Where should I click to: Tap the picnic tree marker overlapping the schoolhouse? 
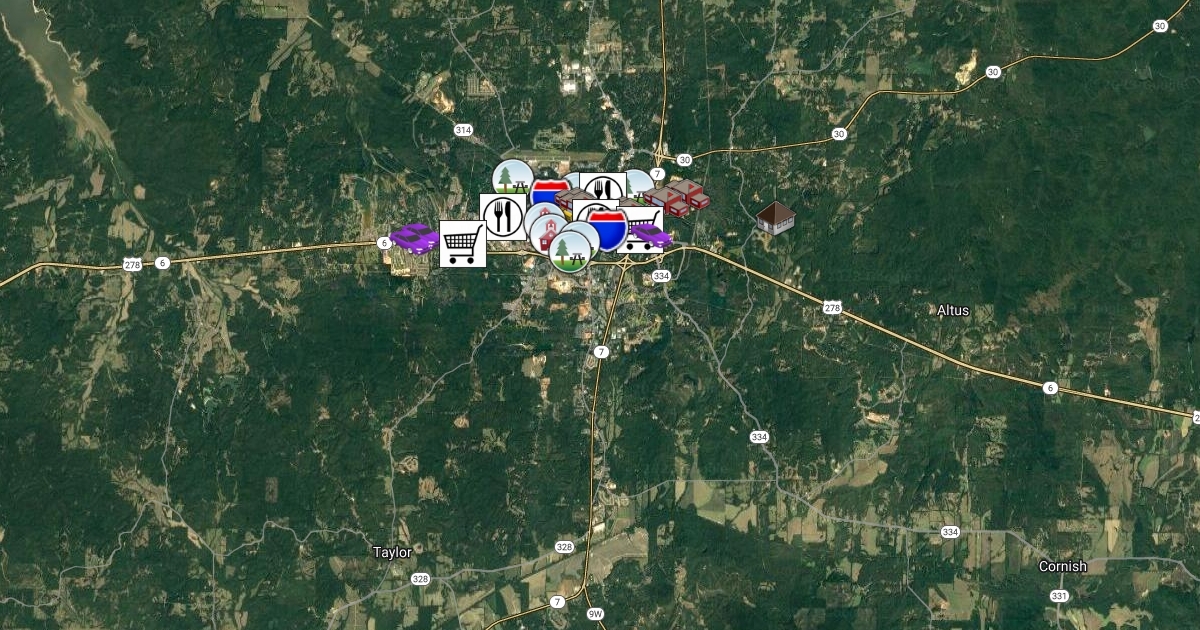[x=567, y=251]
